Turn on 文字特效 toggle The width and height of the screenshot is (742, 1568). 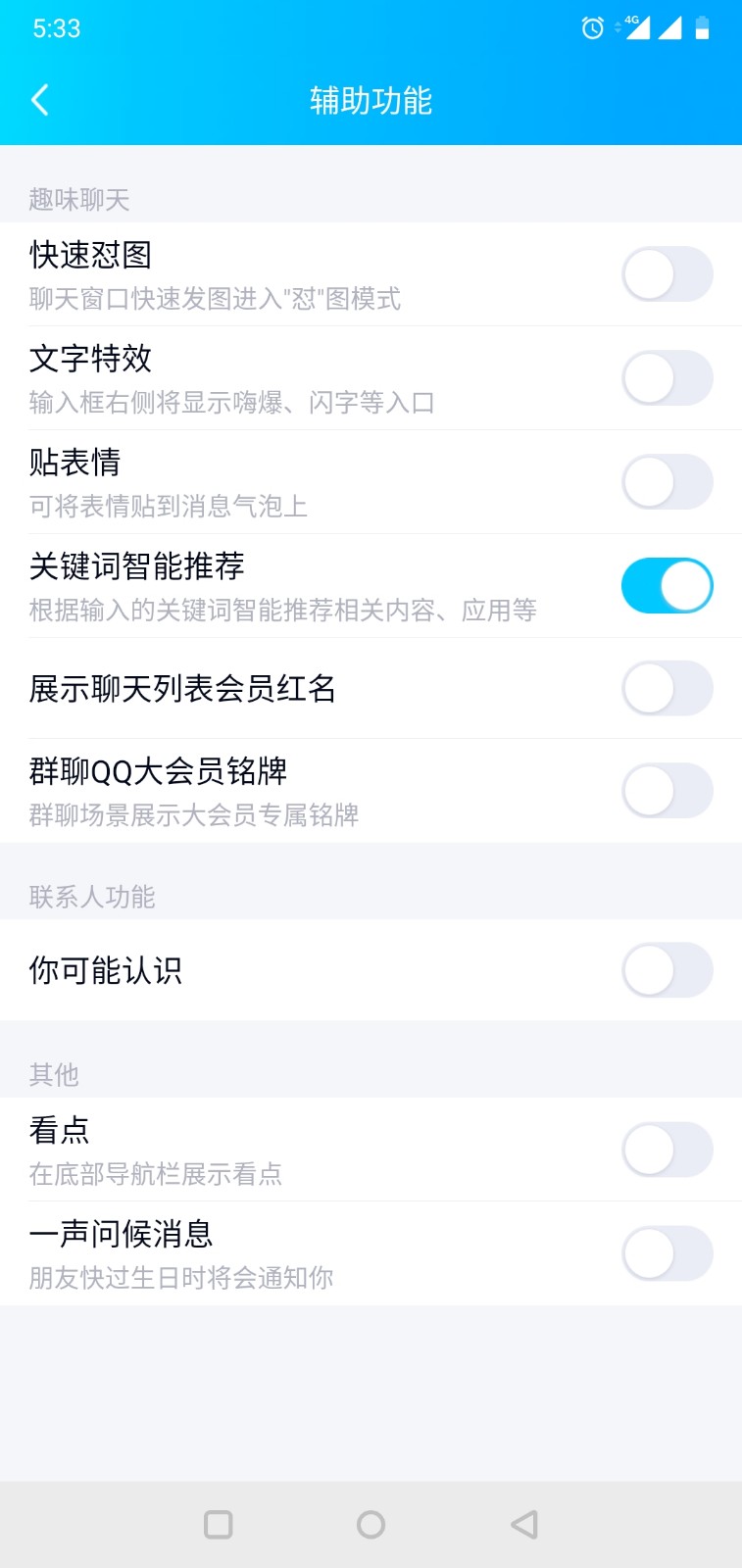pos(668,378)
